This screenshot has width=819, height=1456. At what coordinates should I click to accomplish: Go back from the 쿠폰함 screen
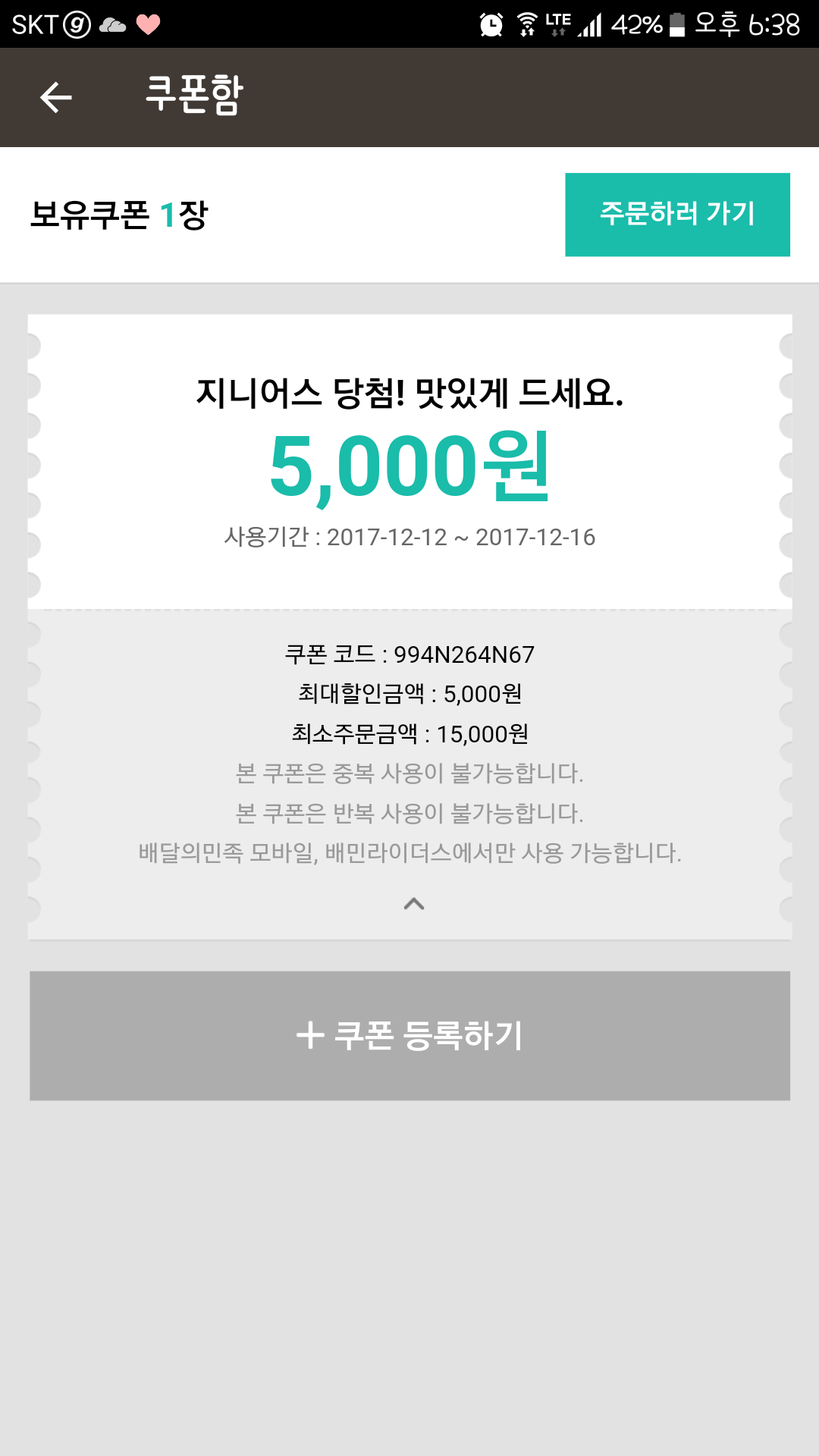tap(55, 98)
